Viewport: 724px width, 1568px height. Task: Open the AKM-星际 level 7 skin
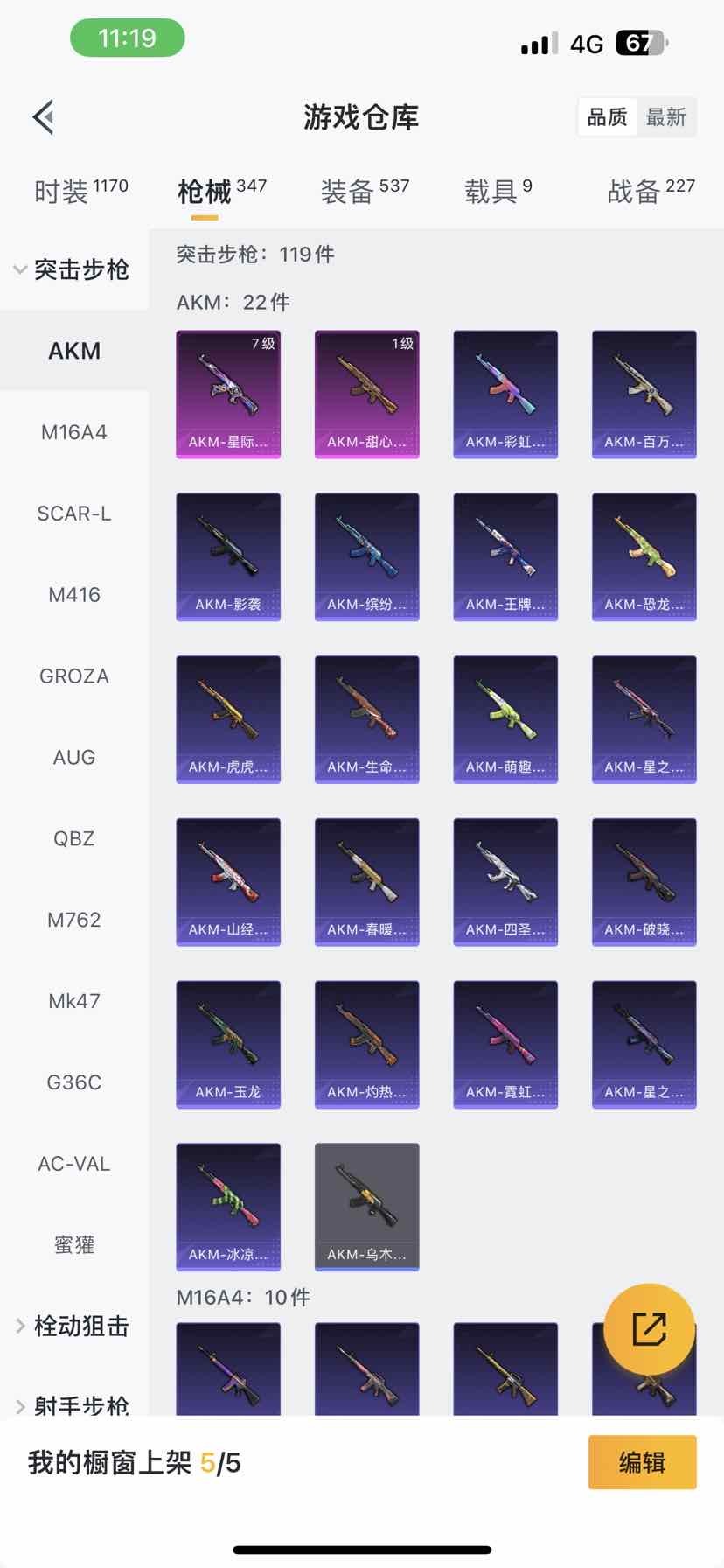[x=228, y=395]
